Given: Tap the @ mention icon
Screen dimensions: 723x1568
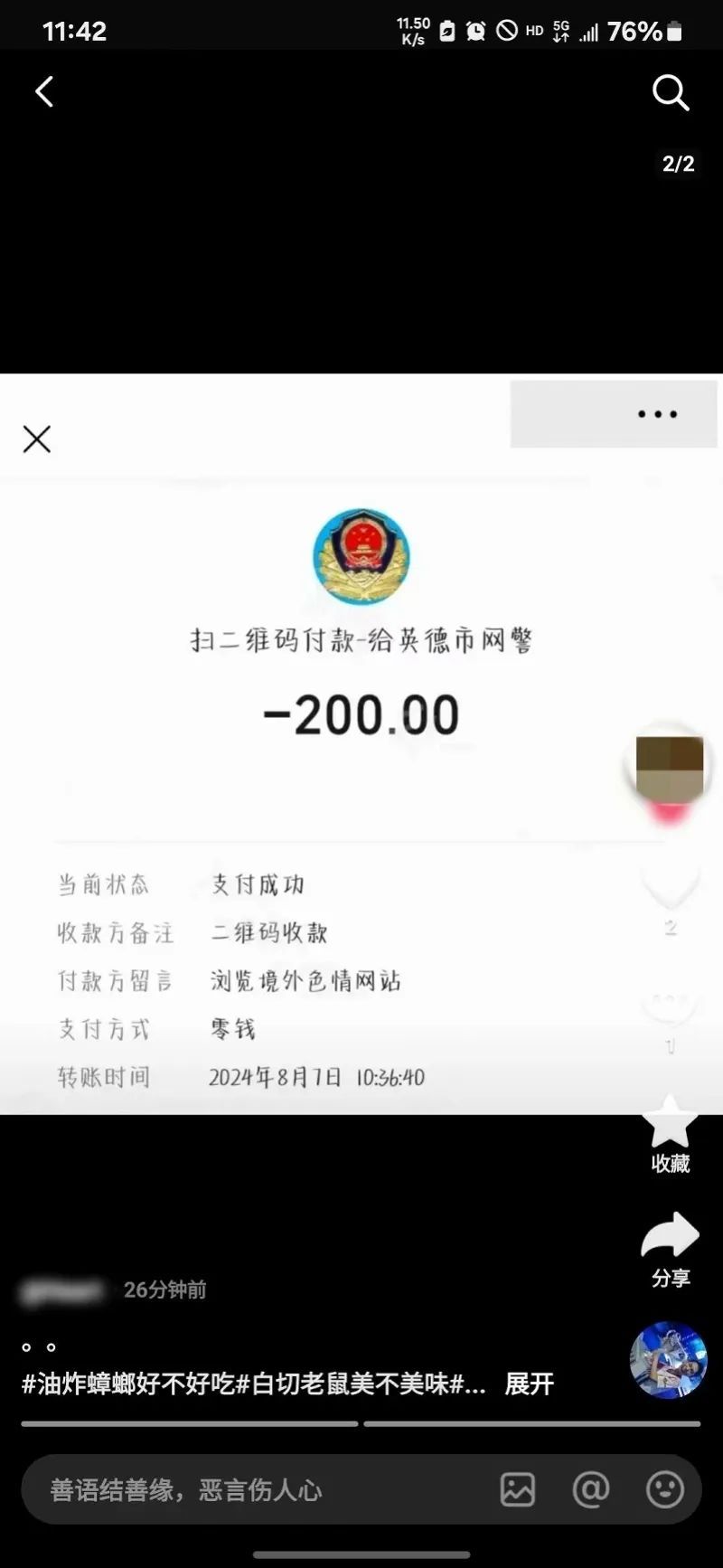Looking at the screenshot, I should (x=591, y=1489).
